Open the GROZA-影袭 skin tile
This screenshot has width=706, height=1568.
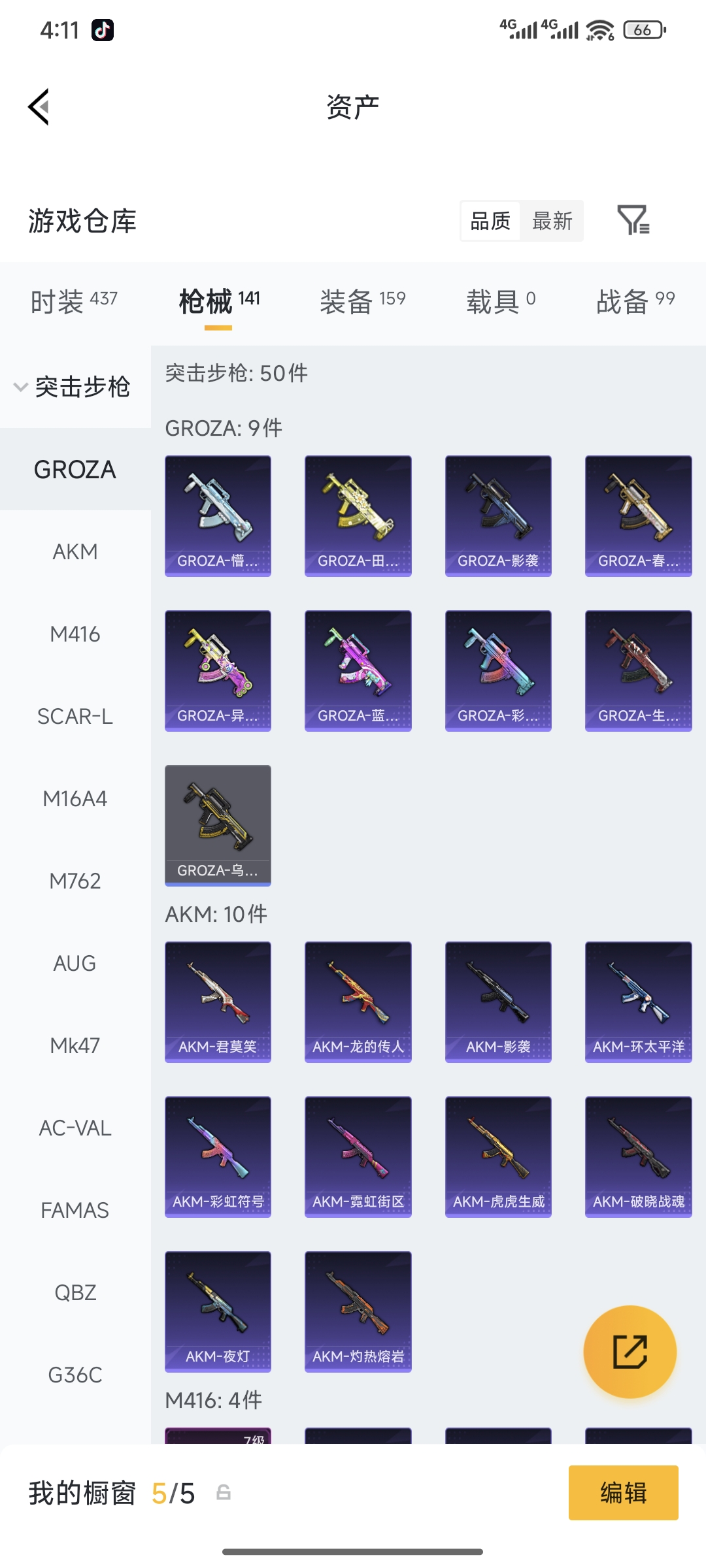coord(498,516)
